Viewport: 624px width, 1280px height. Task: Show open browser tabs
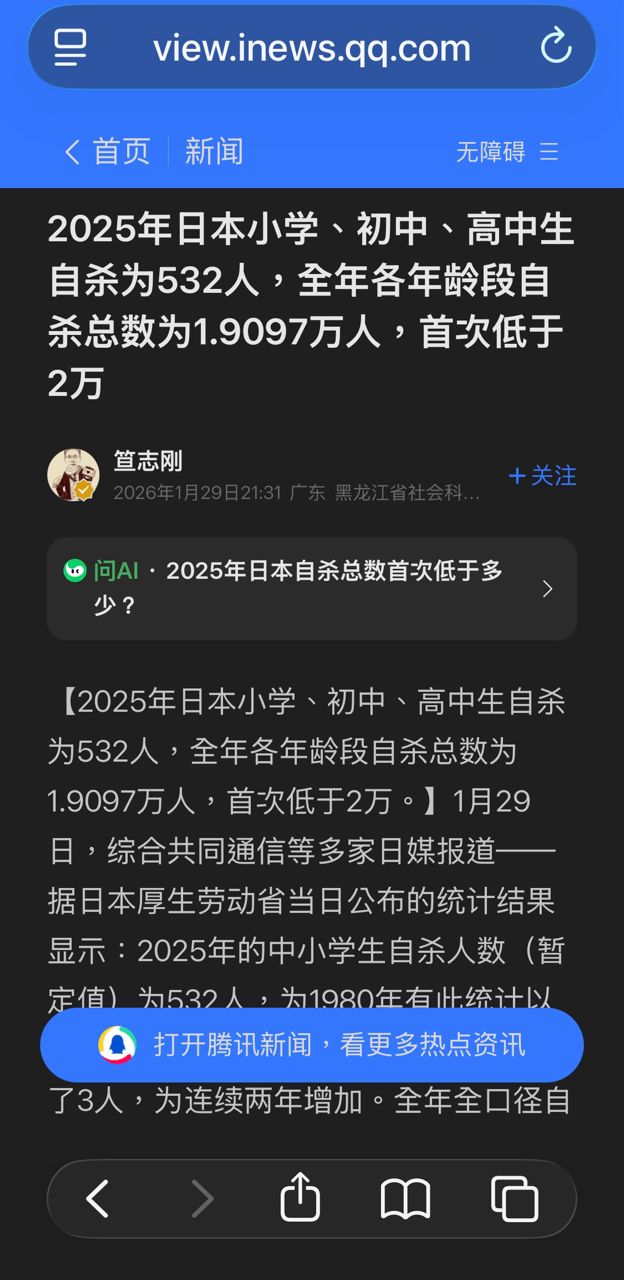click(515, 1198)
